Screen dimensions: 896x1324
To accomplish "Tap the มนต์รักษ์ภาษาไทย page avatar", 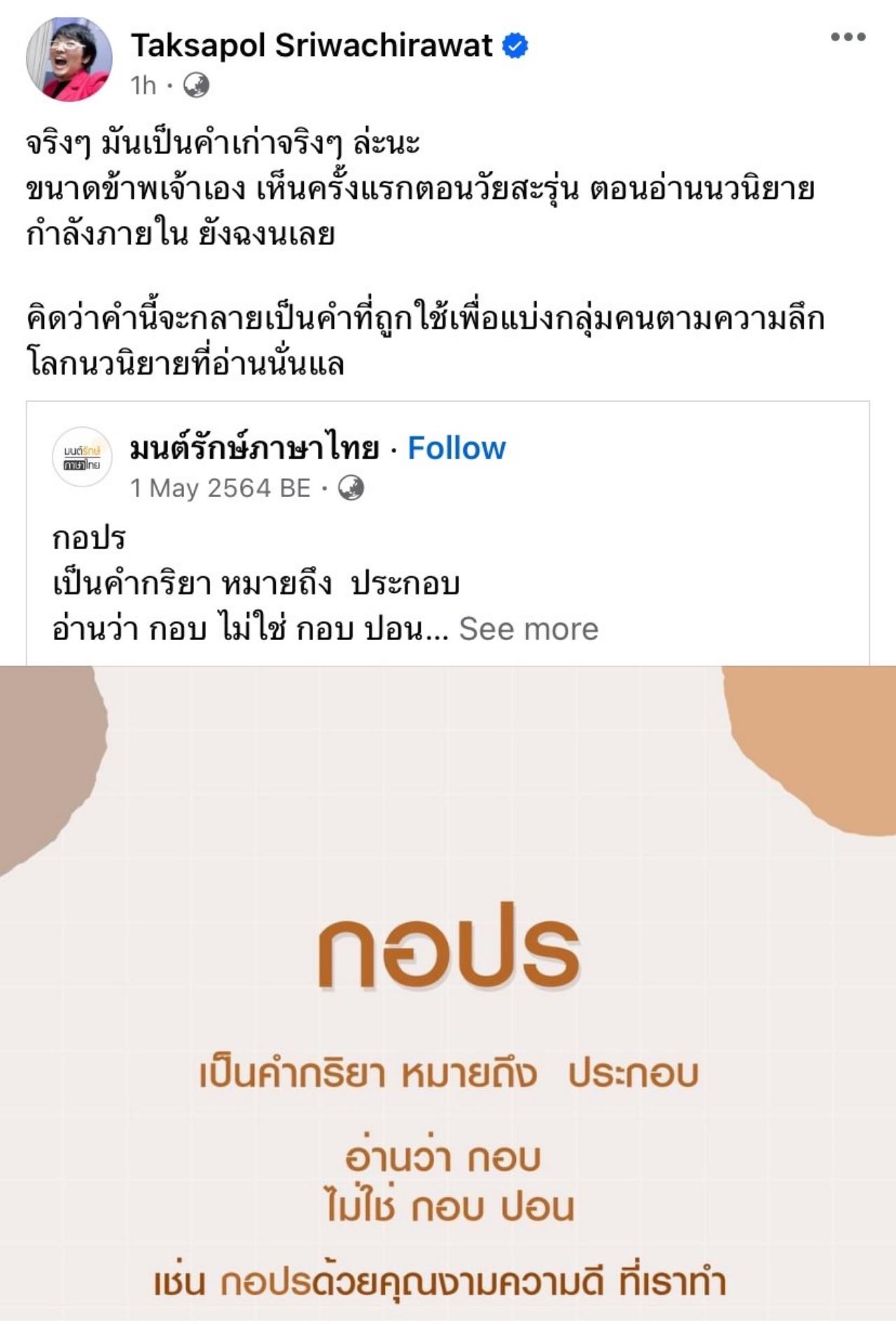I will 83,457.
